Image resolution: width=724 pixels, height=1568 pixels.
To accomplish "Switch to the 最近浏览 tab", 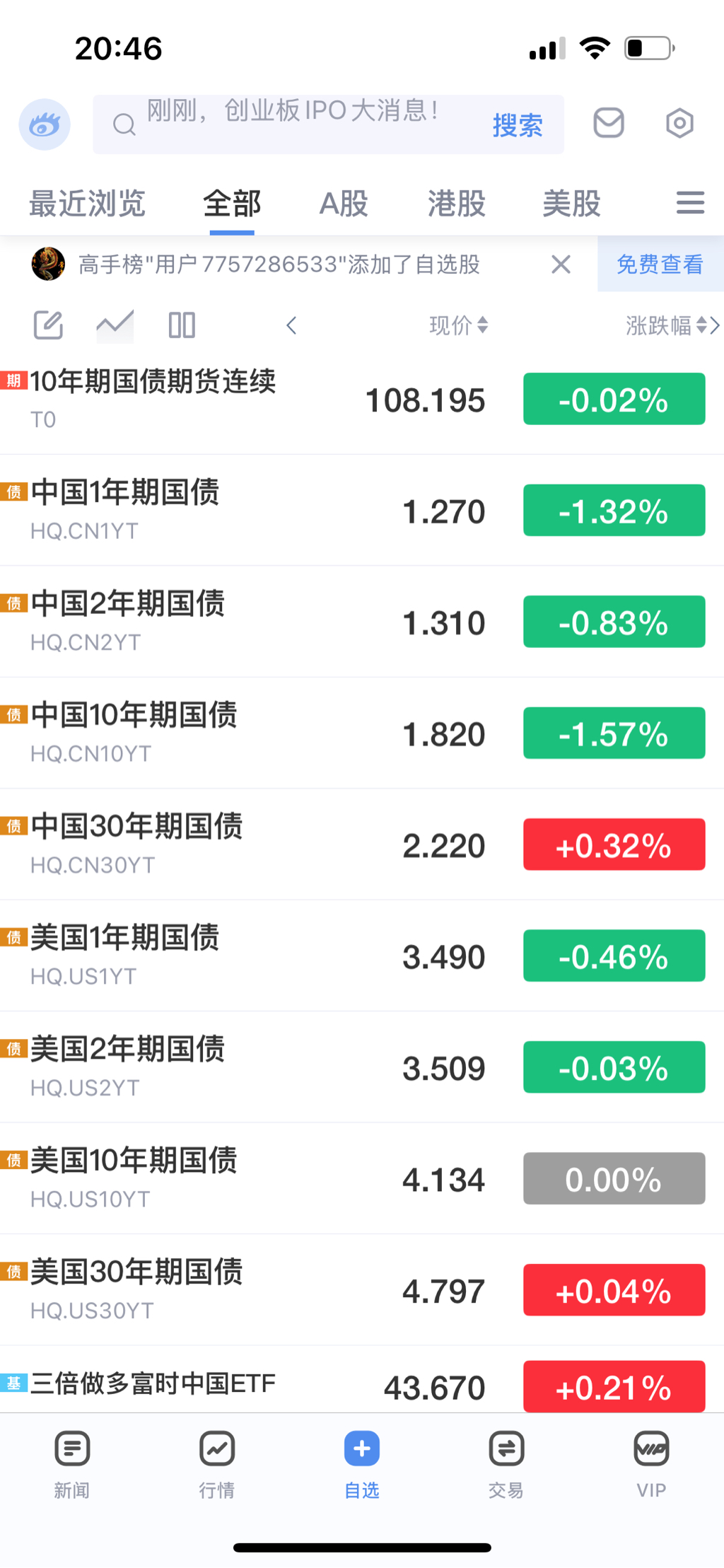I will (x=87, y=204).
